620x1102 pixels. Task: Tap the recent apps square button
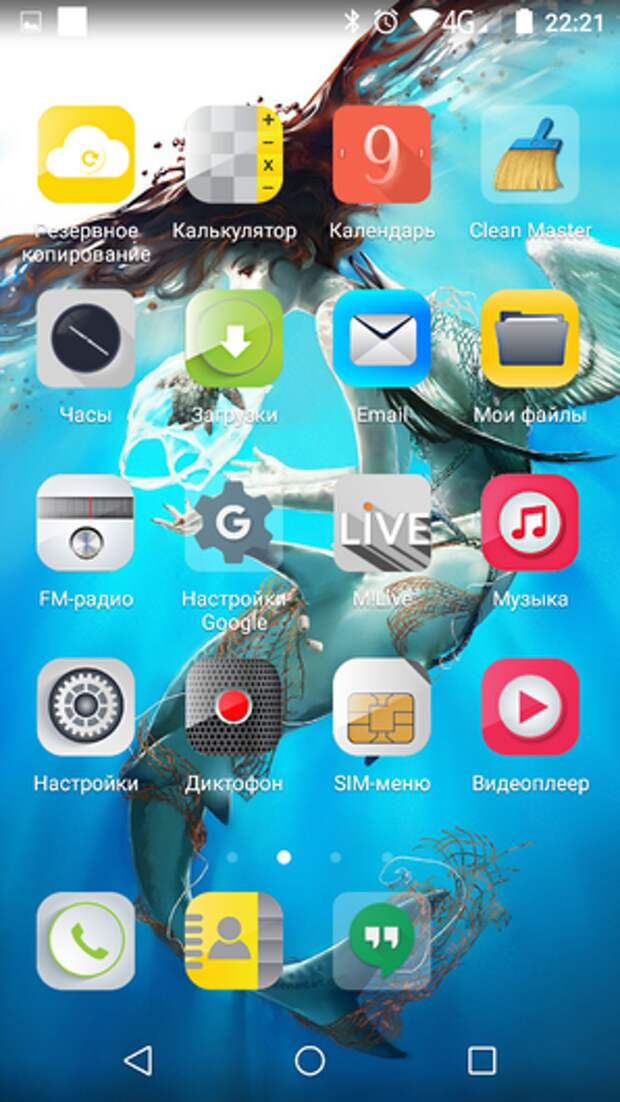[482, 1061]
